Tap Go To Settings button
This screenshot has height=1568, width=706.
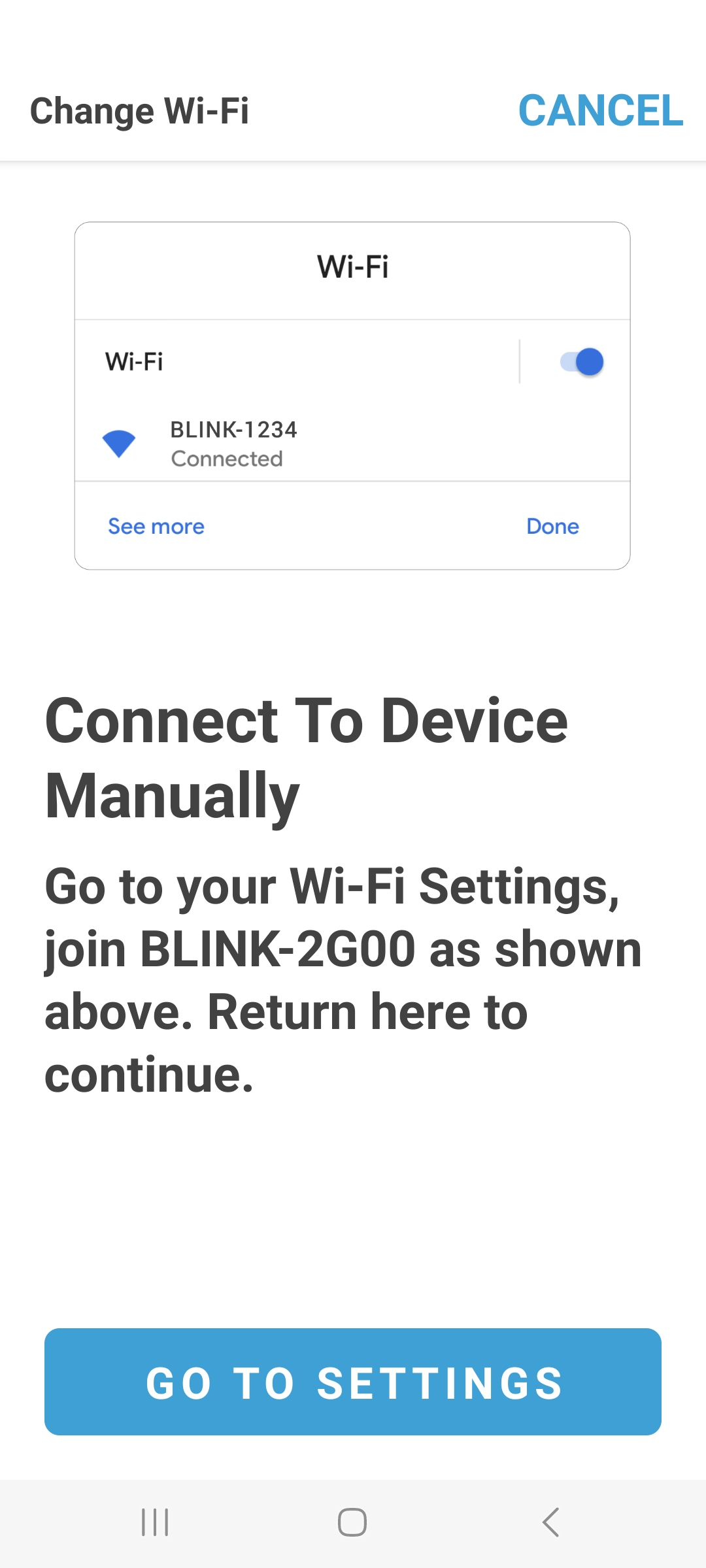tap(353, 1382)
